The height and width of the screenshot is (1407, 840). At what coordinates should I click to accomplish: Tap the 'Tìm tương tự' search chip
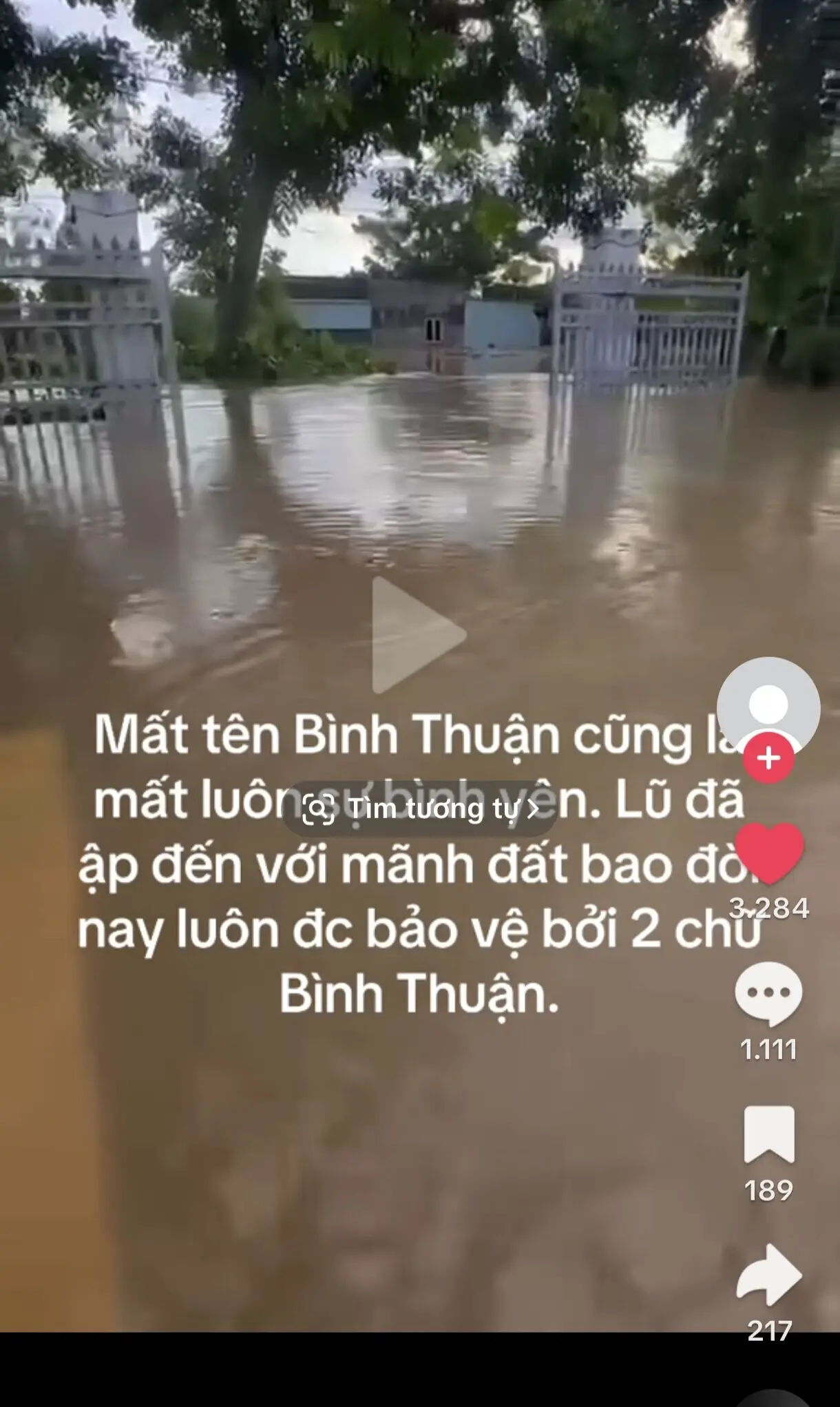(420, 809)
